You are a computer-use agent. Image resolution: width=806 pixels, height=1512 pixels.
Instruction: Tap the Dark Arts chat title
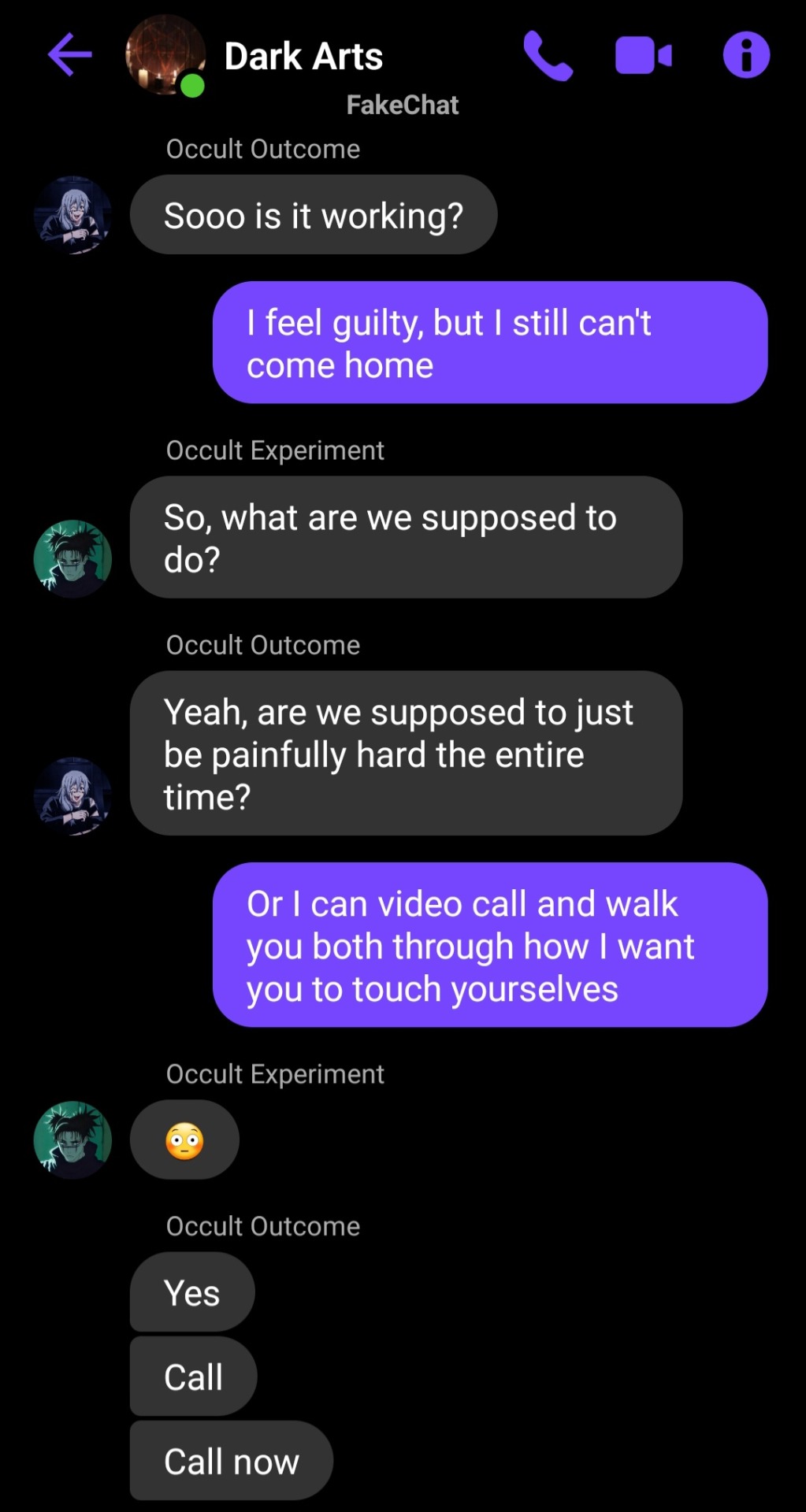click(x=303, y=57)
